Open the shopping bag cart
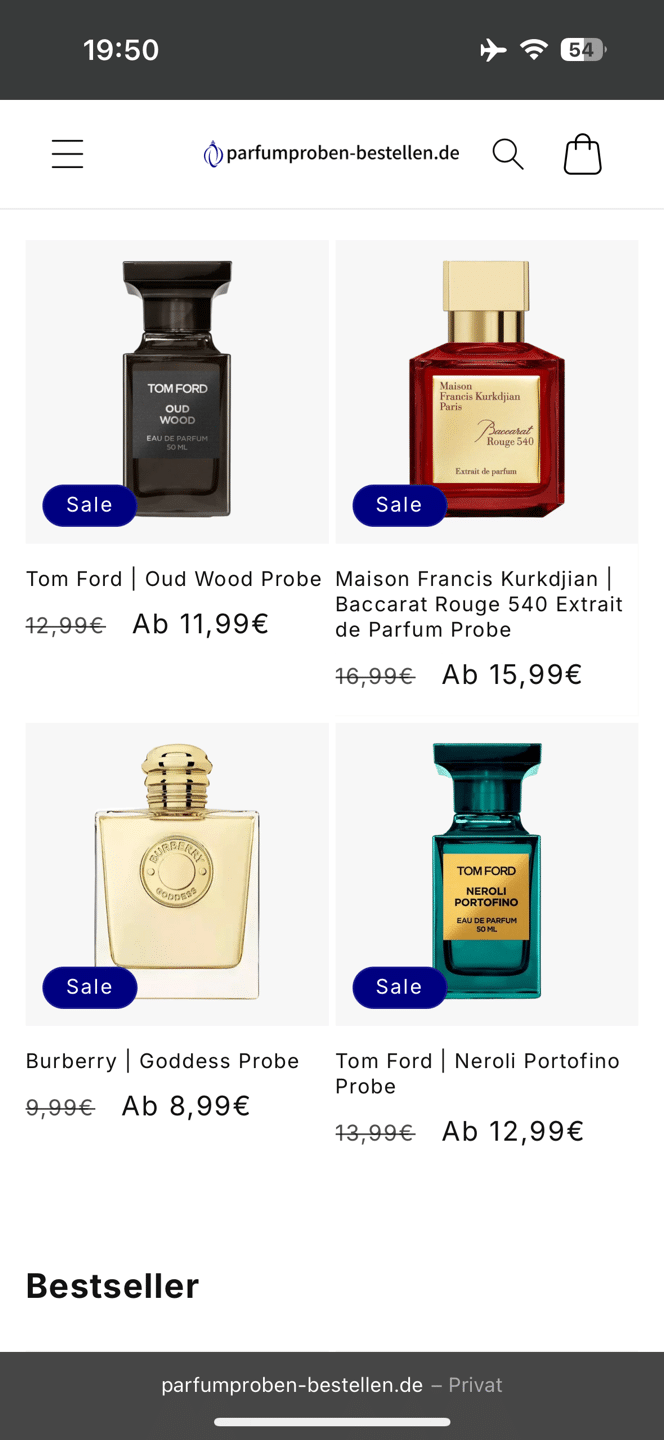Screen dimensions: 664x1440 click(582, 155)
